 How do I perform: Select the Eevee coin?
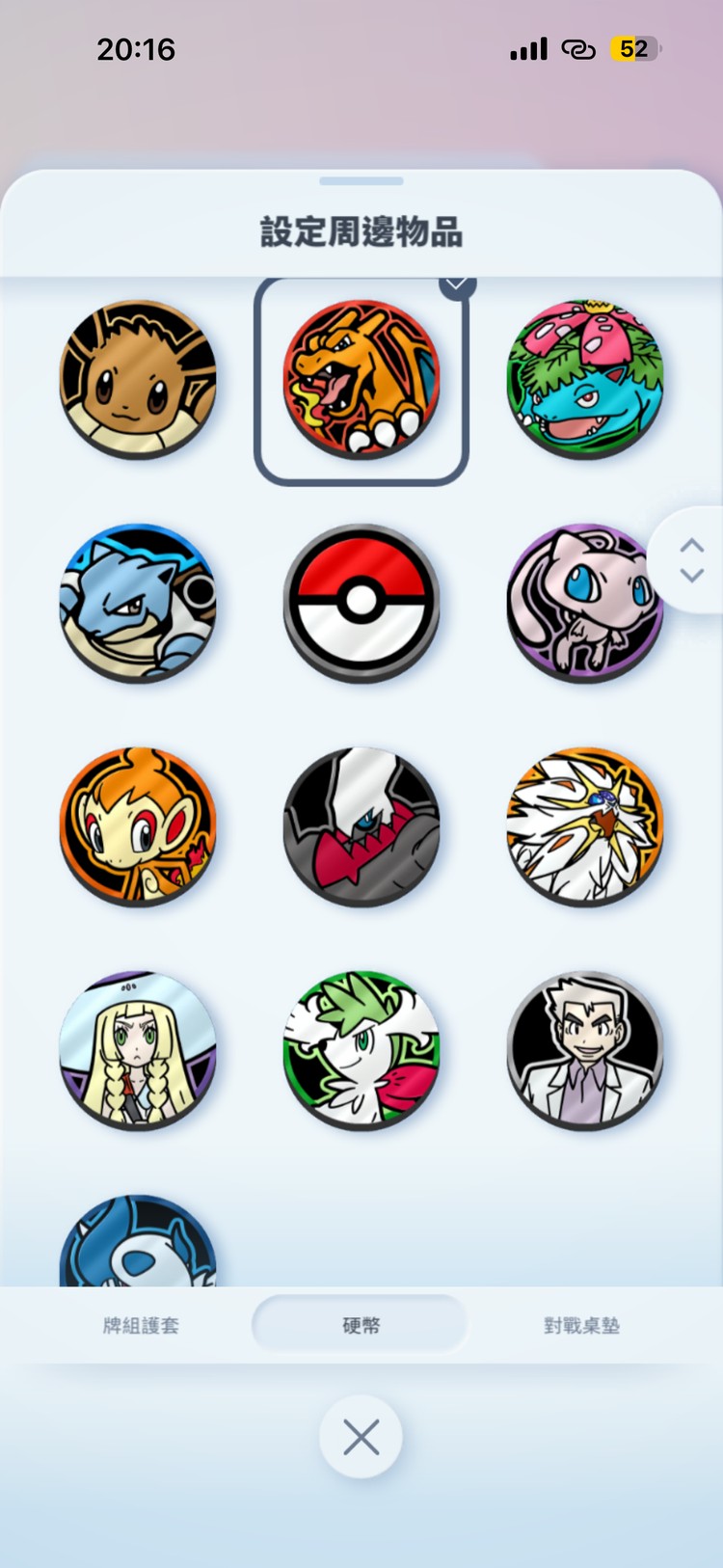coord(138,378)
